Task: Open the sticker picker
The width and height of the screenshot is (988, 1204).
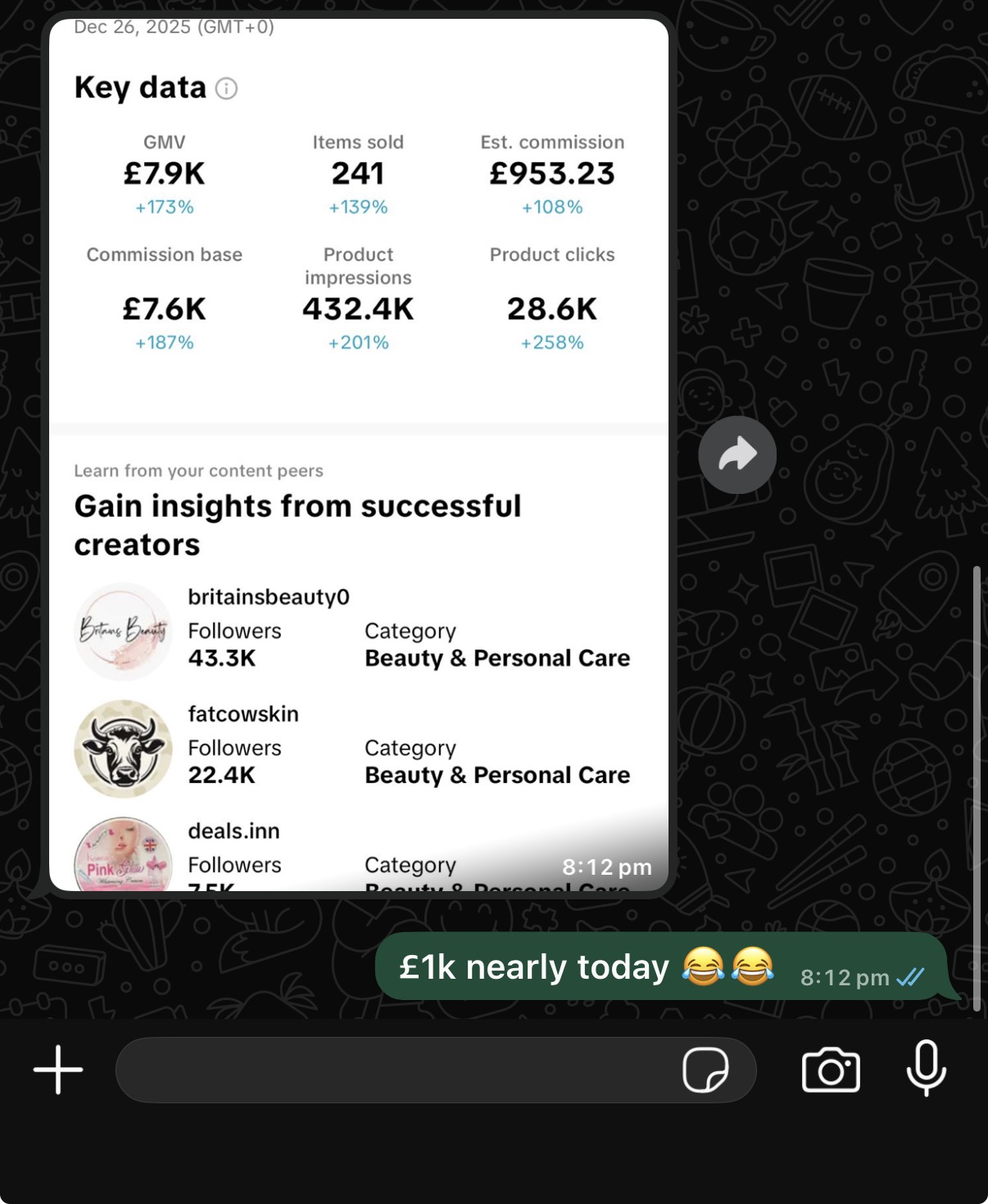Action: (705, 1070)
